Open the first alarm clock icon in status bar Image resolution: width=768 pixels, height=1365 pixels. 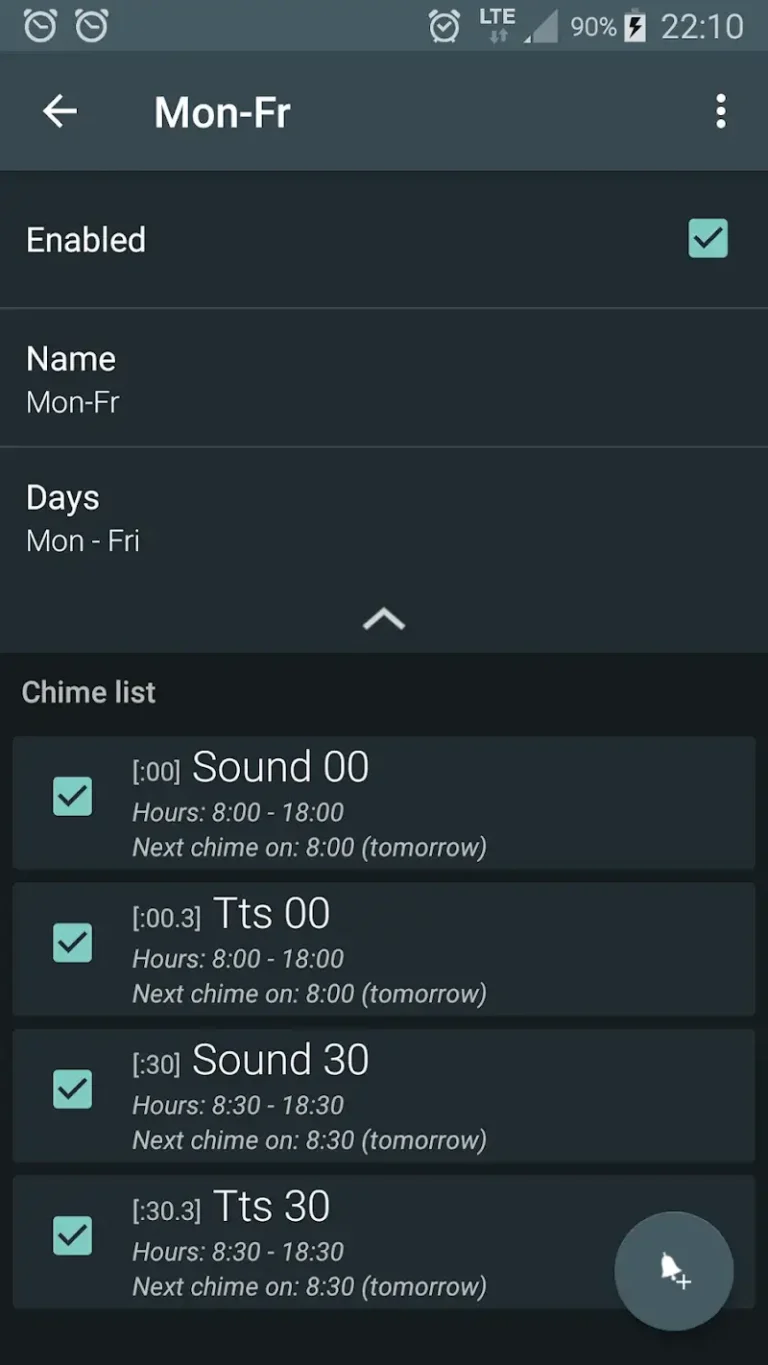(40, 26)
